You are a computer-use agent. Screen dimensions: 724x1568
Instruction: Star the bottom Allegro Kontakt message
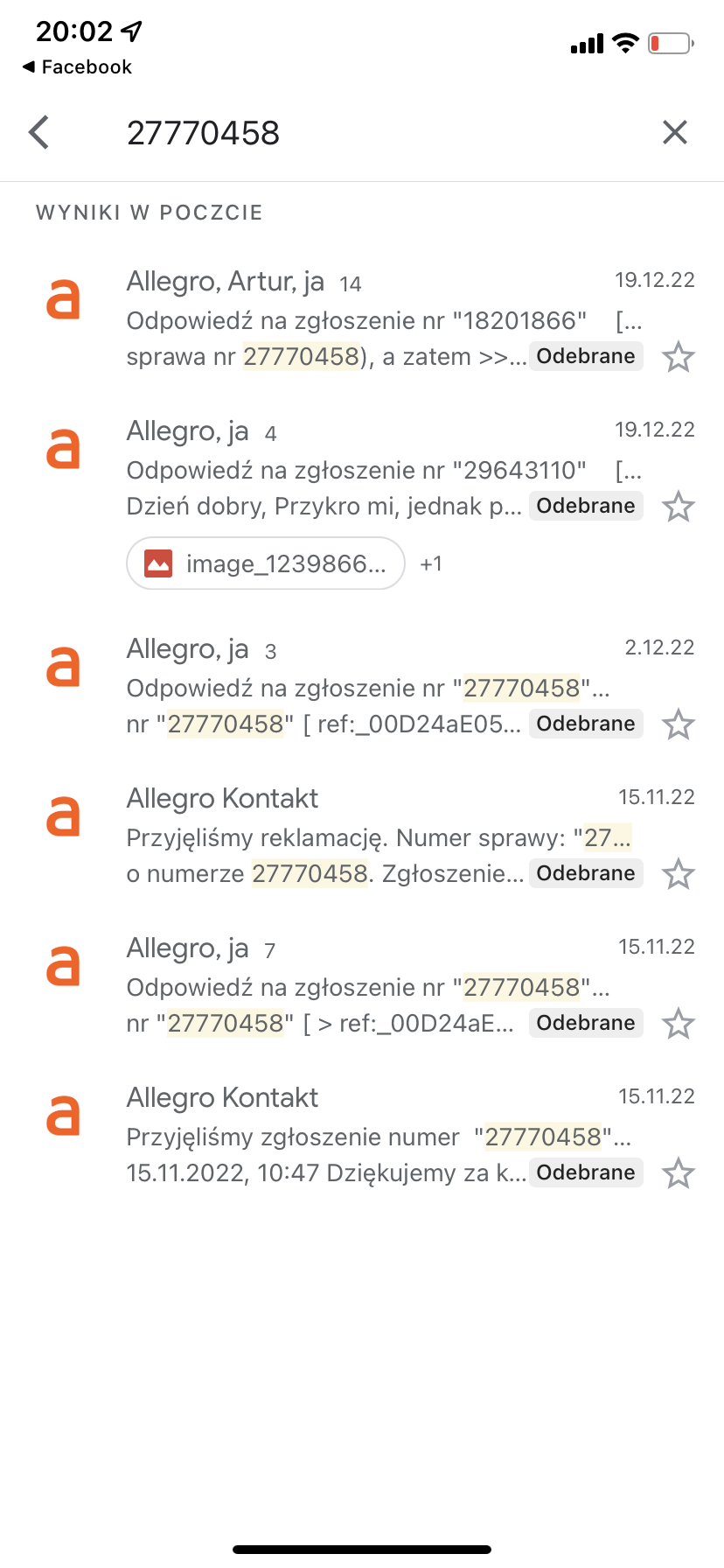tap(679, 1172)
